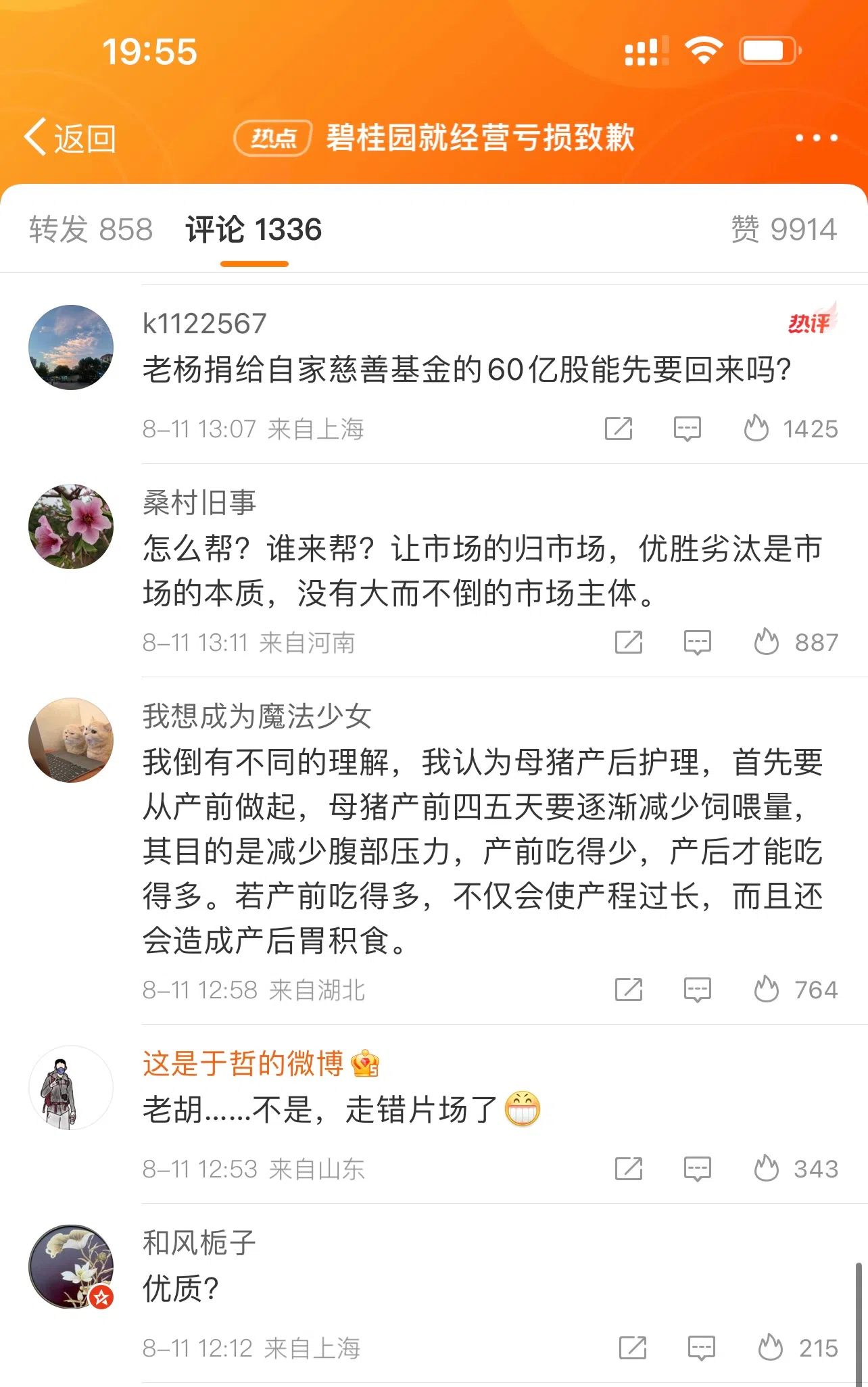This screenshot has height=1387, width=868.
Task: Reply to k1122567's comment
Action: tap(687, 429)
